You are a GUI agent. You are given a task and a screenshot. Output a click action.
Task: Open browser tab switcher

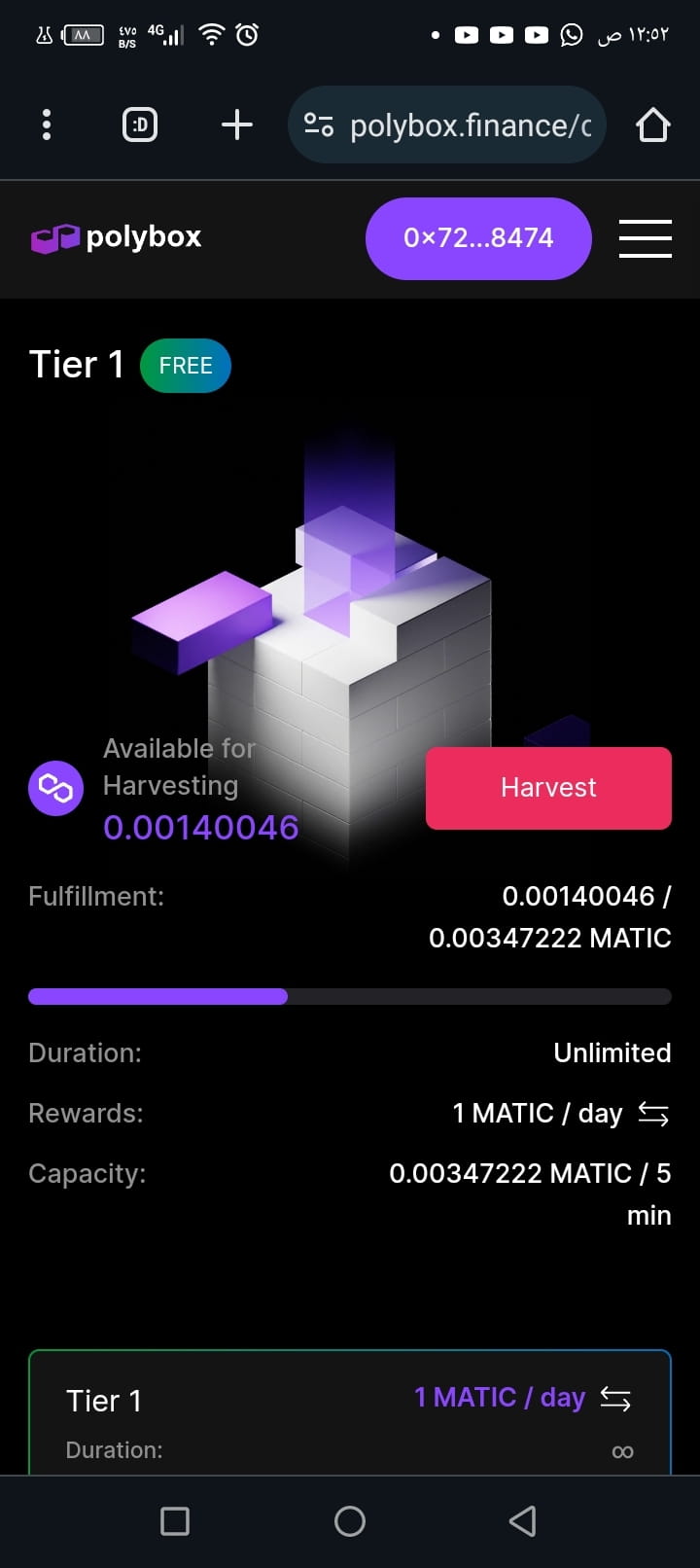pyautogui.click(x=139, y=125)
